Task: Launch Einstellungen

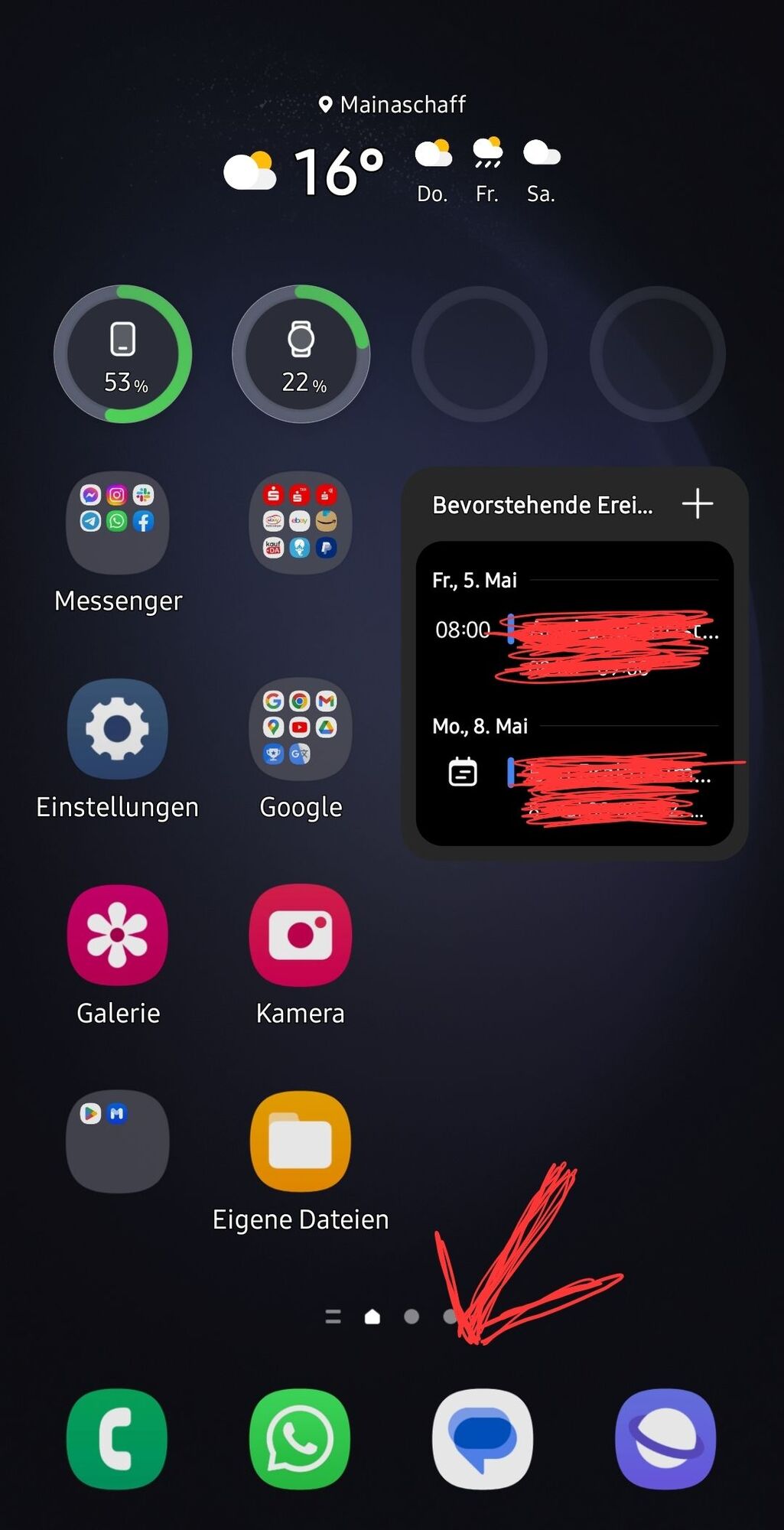Action: click(118, 729)
